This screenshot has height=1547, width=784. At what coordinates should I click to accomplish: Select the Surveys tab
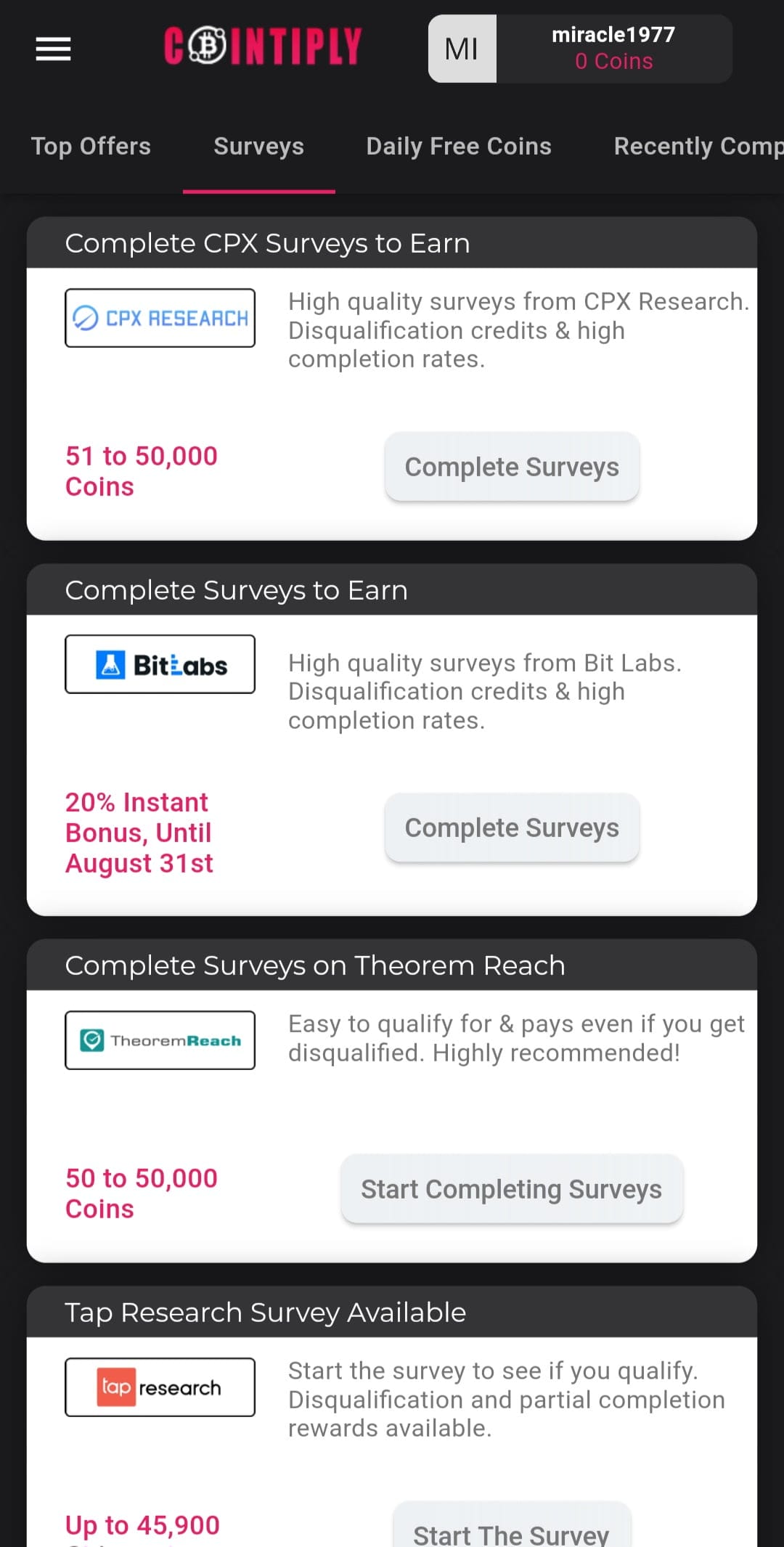tap(258, 146)
